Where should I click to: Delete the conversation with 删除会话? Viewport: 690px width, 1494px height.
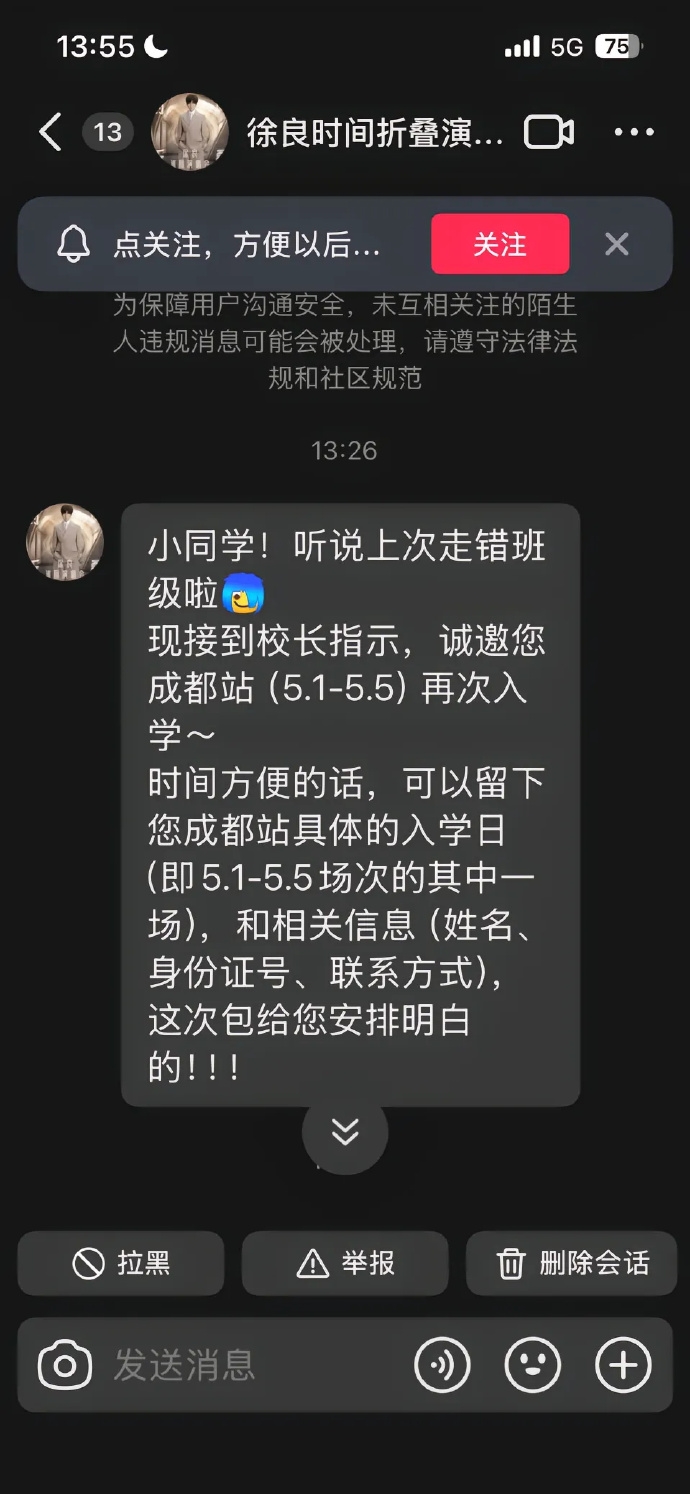click(572, 1264)
